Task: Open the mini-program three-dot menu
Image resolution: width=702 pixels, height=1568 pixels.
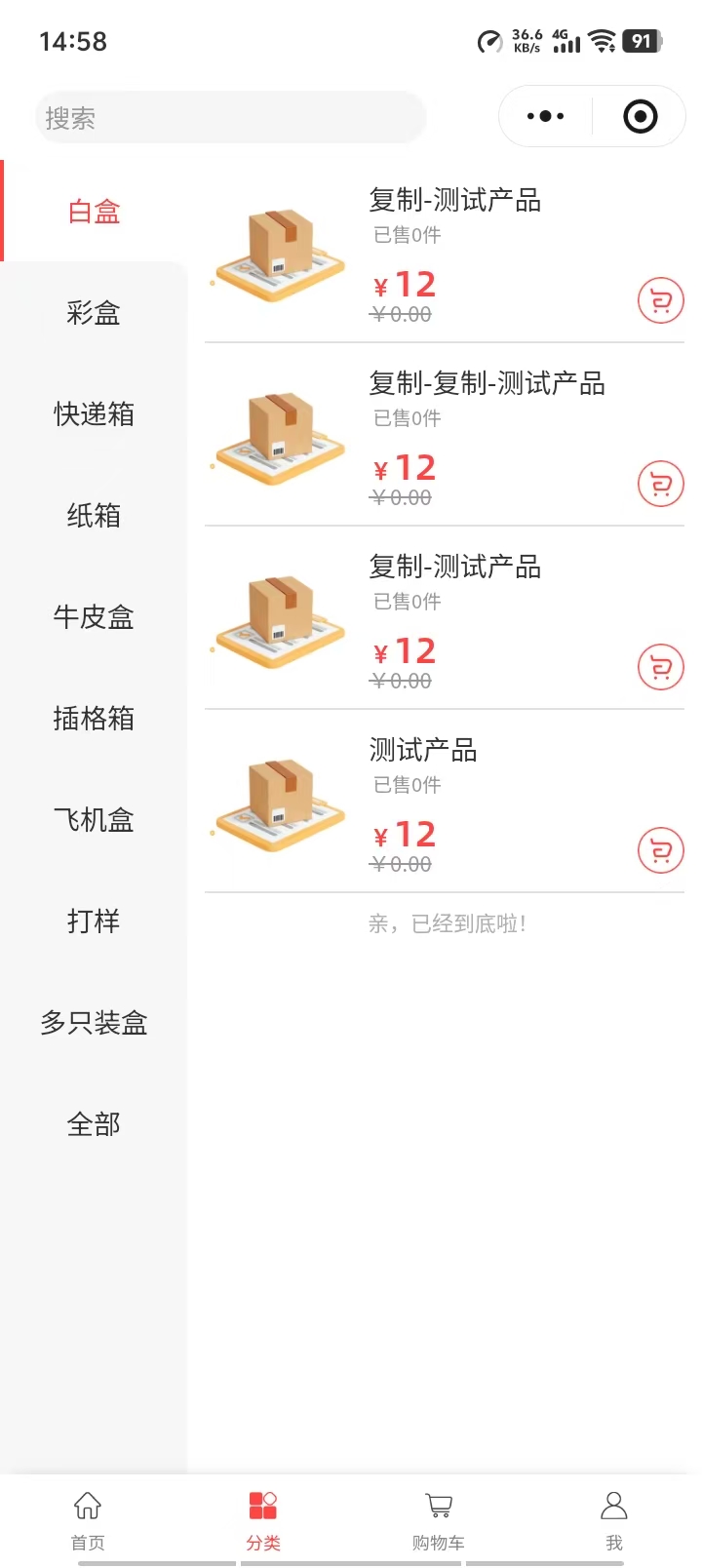Action: click(545, 117)
